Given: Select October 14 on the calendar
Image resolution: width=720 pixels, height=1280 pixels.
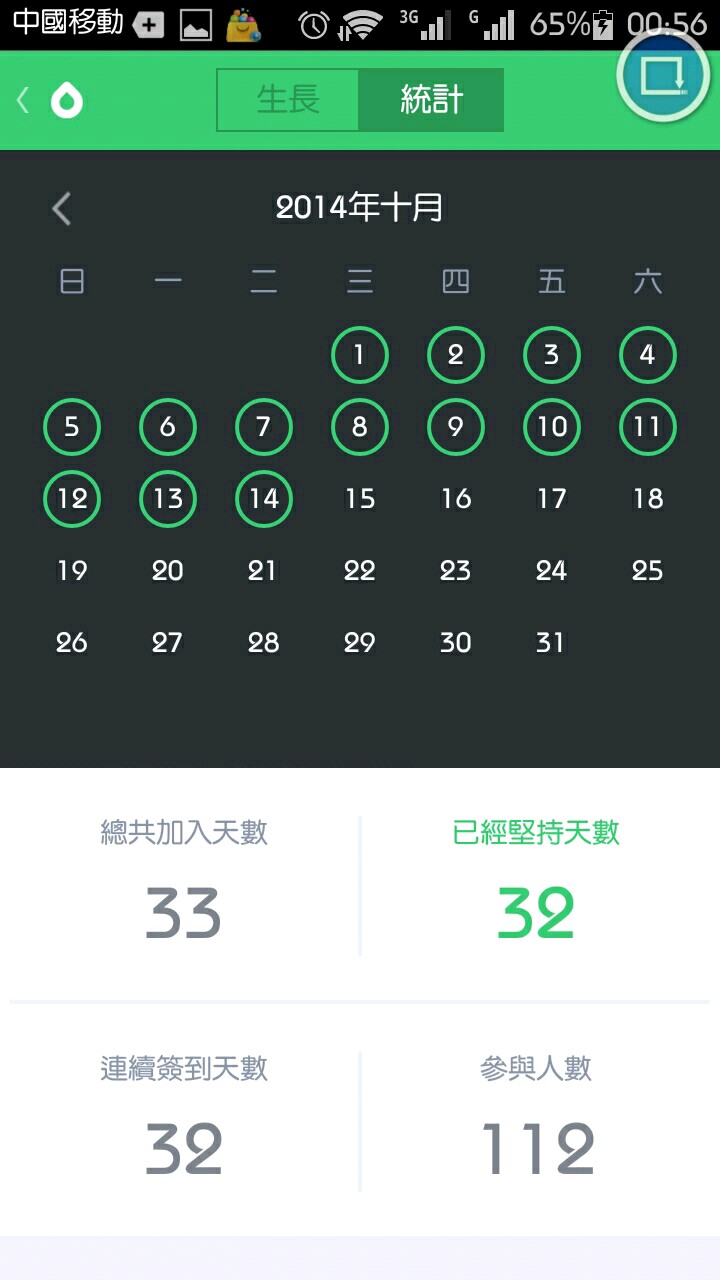Looking at the screenshot, I should pyautogui.click(x=263, y=498).
